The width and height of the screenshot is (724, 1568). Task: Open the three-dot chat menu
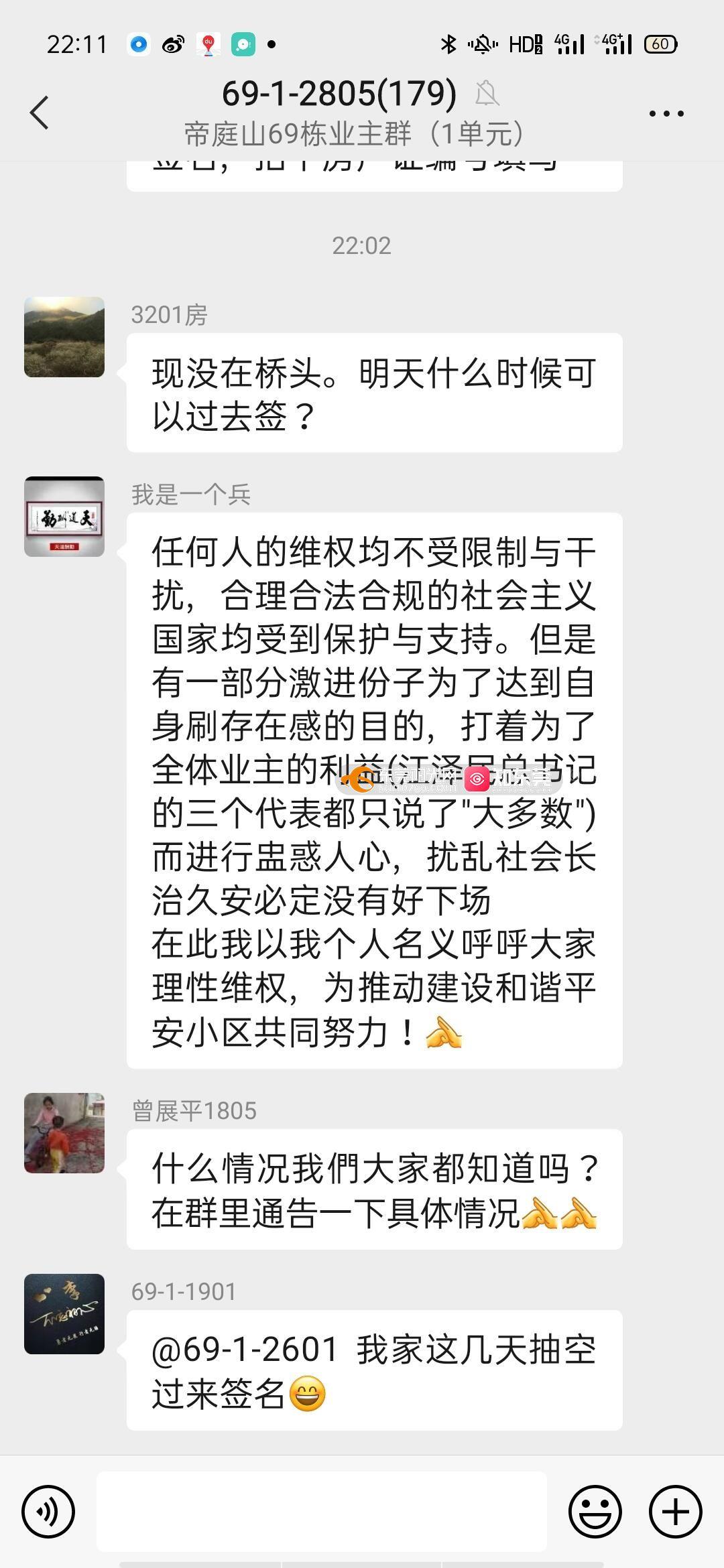tap(666, 114)
